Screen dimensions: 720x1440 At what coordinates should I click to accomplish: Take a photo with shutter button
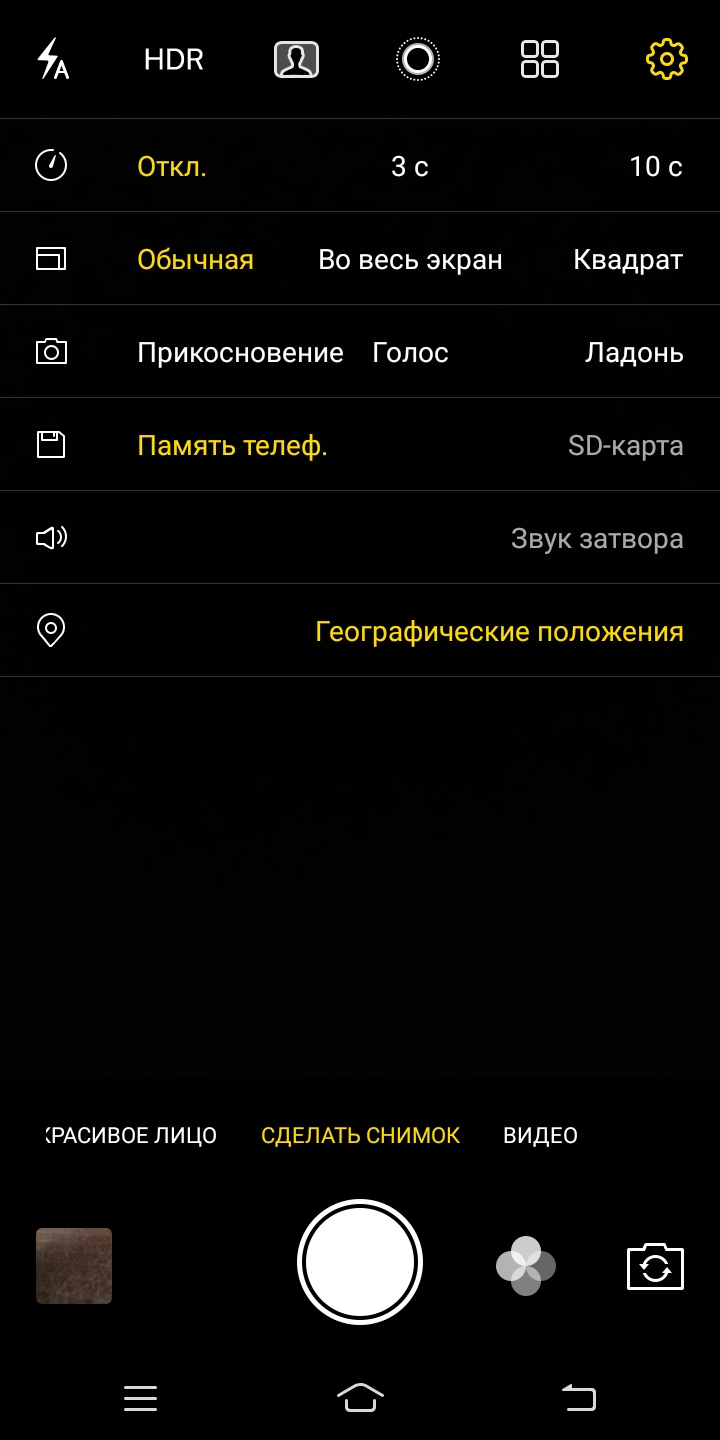click(x=360, y=1262)
